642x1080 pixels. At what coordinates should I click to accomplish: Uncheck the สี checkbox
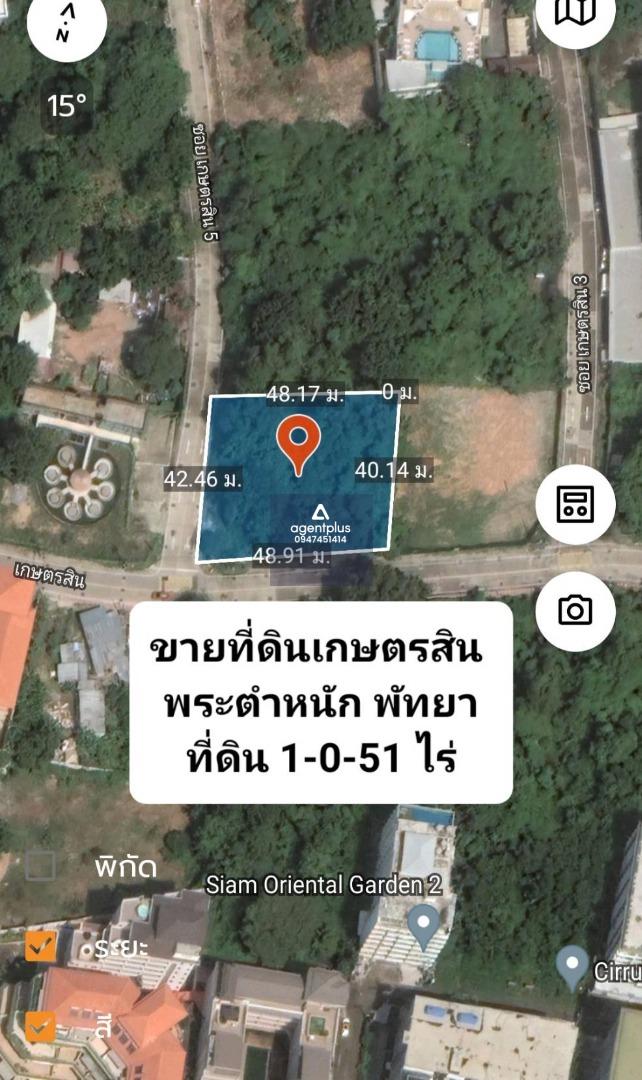click(40, 1027)
